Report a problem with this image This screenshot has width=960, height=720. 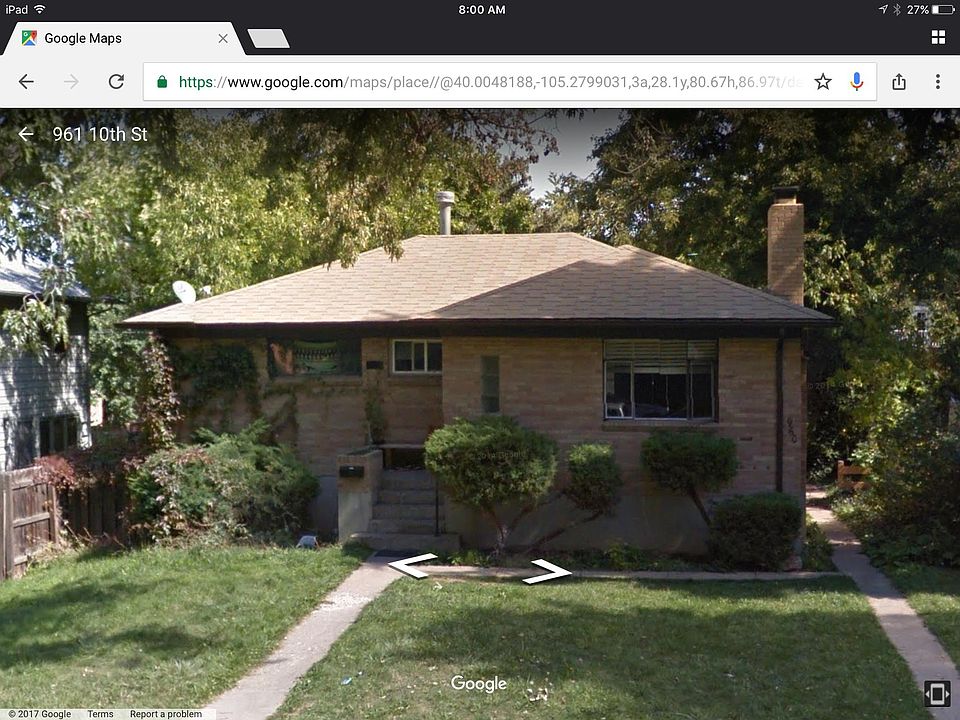tap(165, 714)
